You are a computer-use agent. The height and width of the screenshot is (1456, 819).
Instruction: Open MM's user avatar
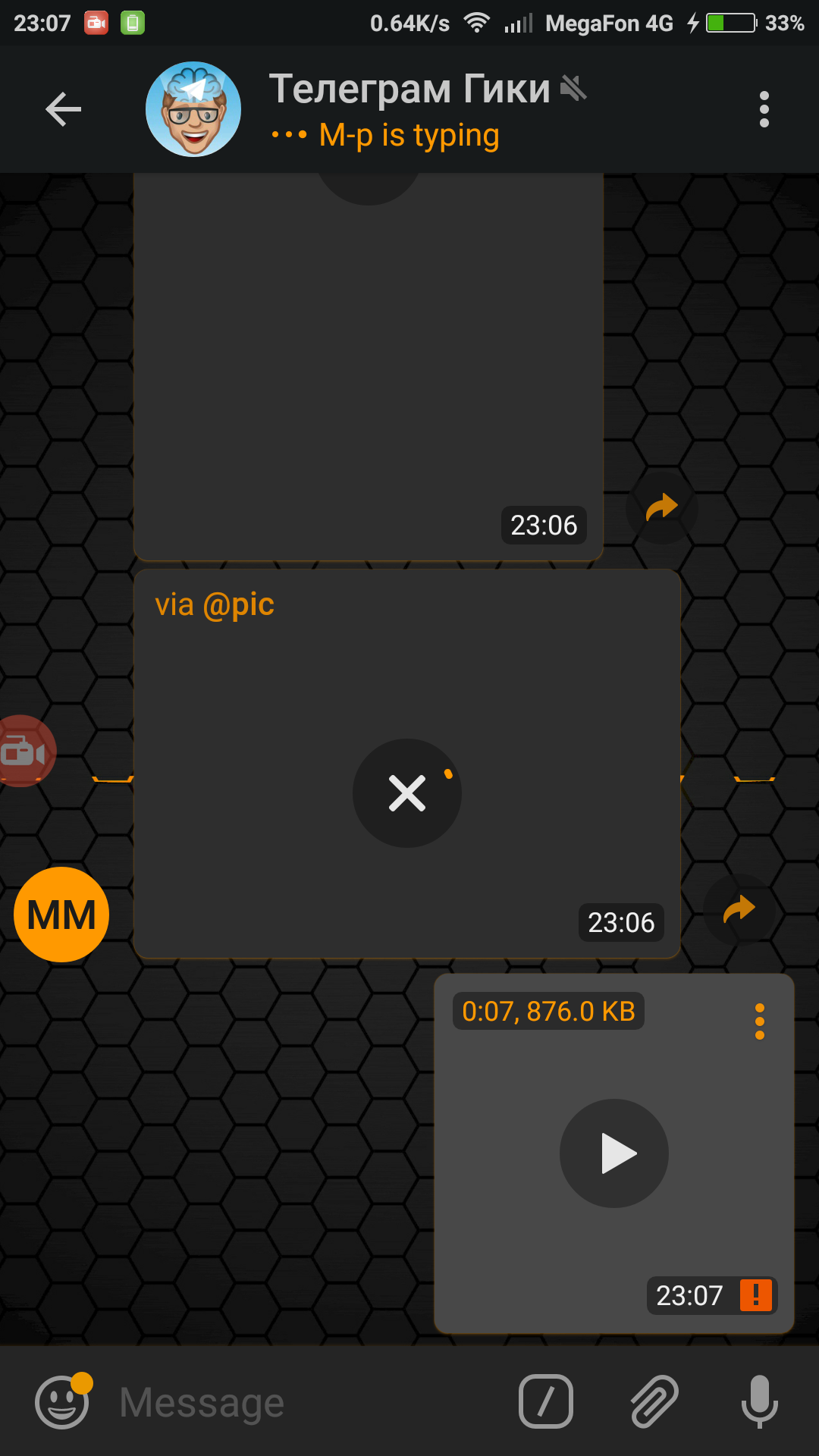coord(61,915)
